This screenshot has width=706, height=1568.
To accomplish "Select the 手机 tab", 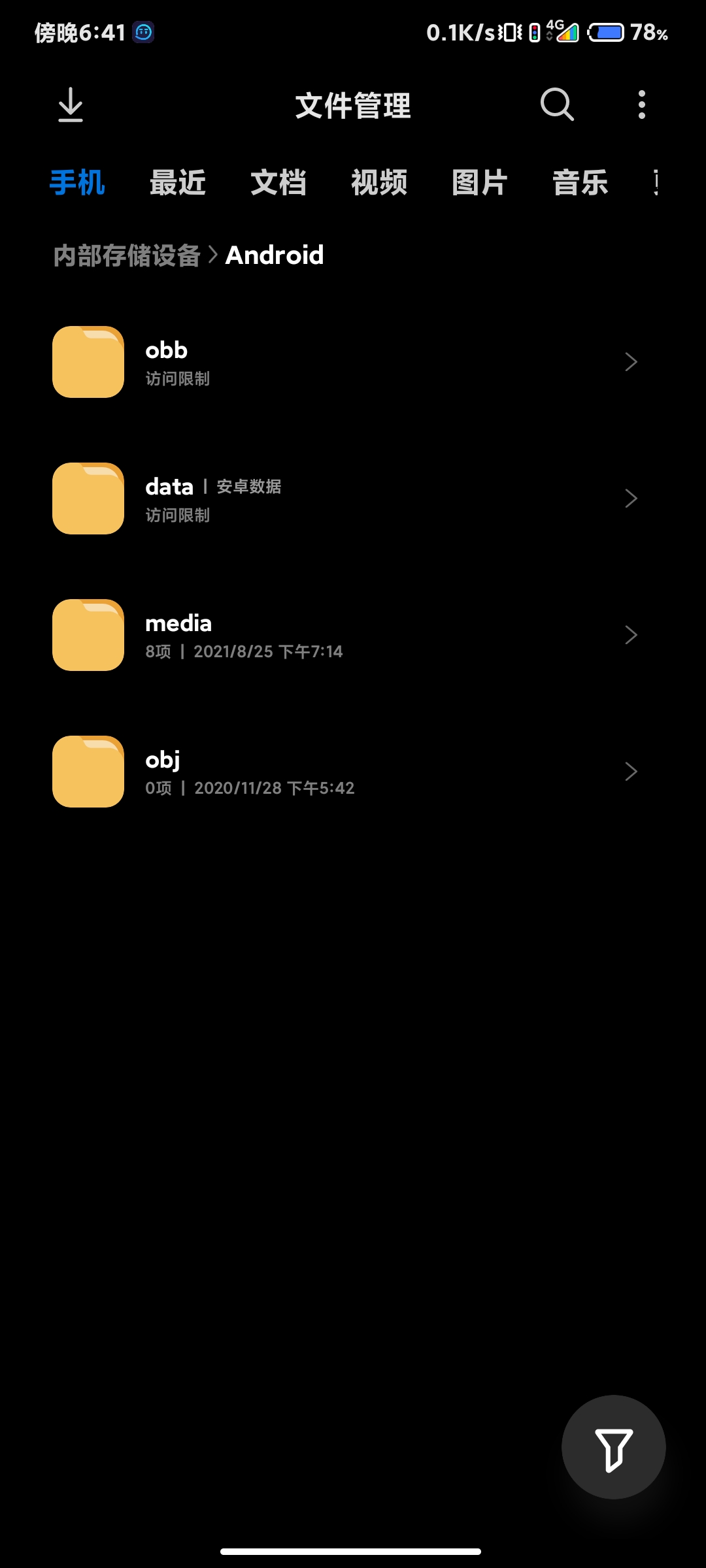I will tap(77, 182).
